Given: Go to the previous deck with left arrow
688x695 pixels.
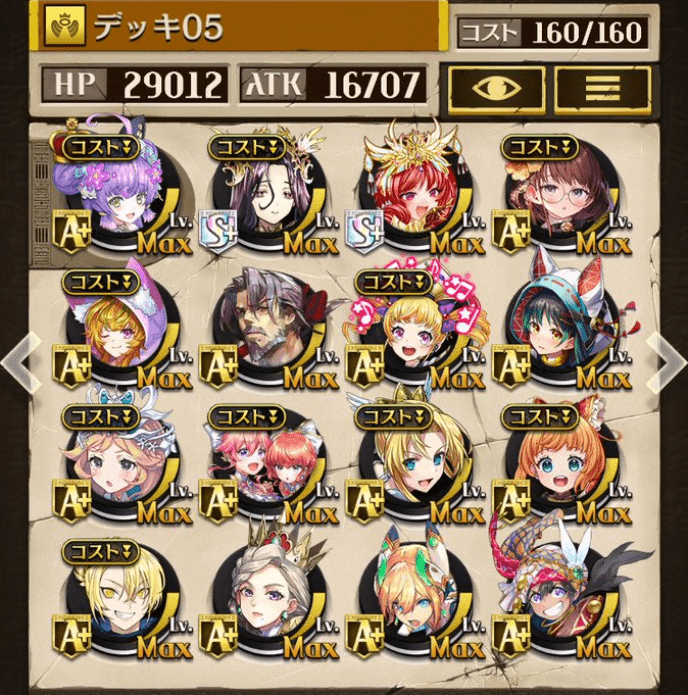Looking at the screenshot, I should point(20,365).
